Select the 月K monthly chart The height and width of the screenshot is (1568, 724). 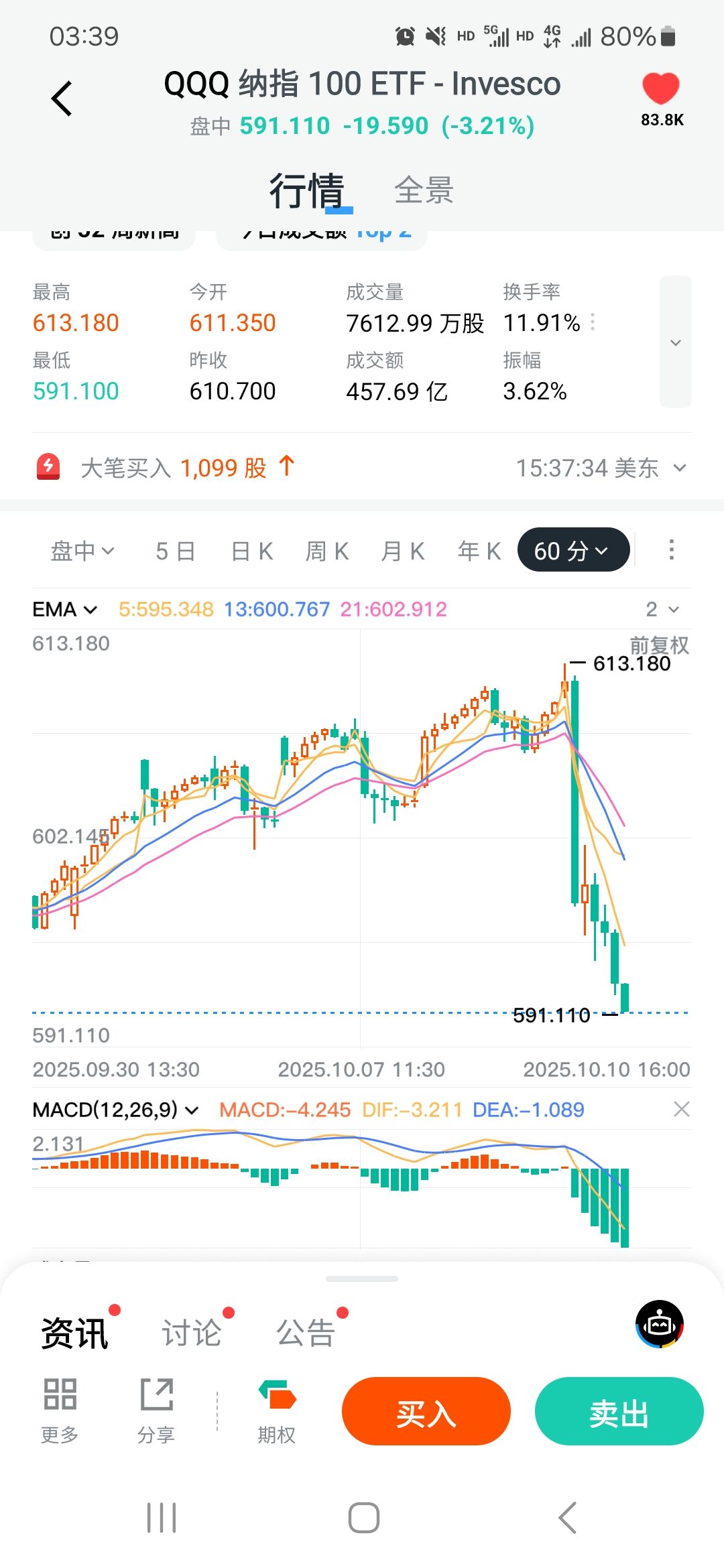pyautogui.click(x=403, y=551)
